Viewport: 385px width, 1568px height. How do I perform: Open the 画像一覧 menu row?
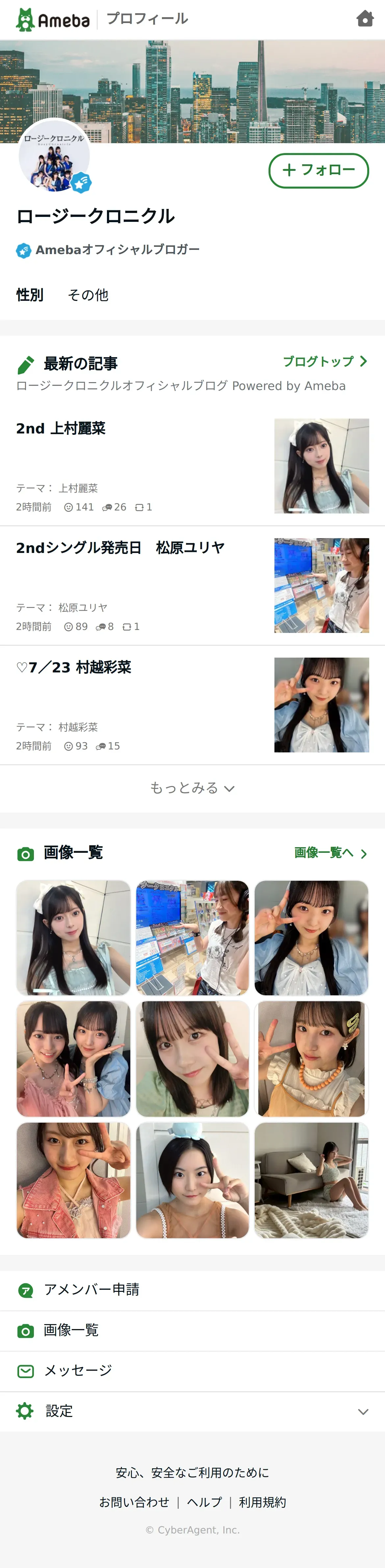pyautogui.click(x=70, y=1330)
